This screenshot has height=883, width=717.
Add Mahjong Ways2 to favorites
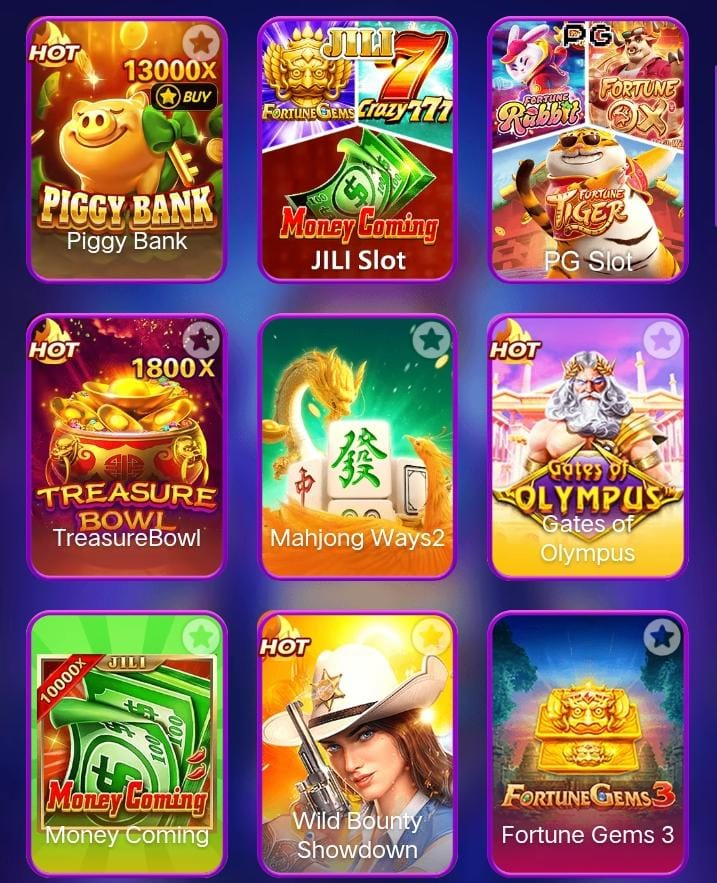pos(431,340)
